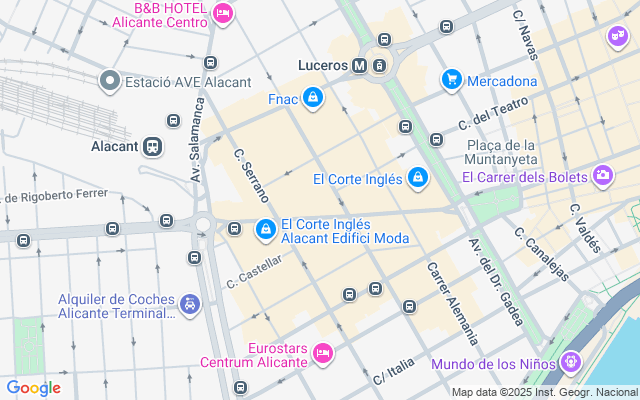This screenshot has width=640, height=400.
Task: Select the Estació AVE Alacant marker
Action: 109,80
